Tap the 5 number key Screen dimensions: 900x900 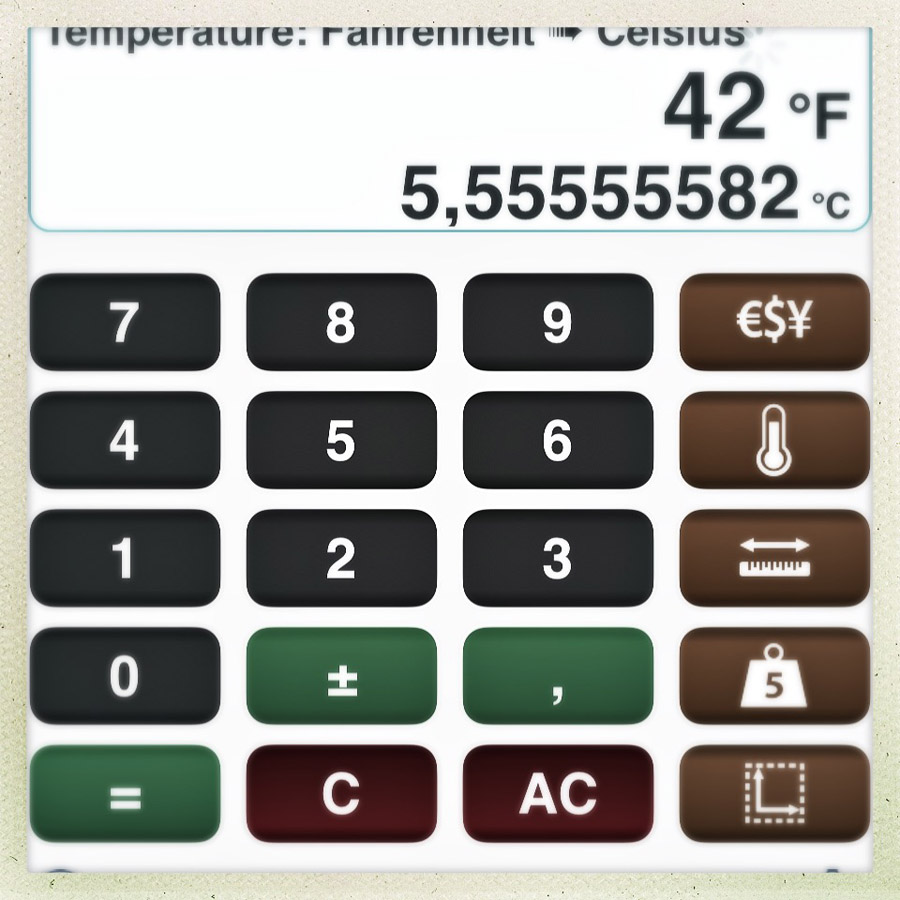click(x=341, y=441)
